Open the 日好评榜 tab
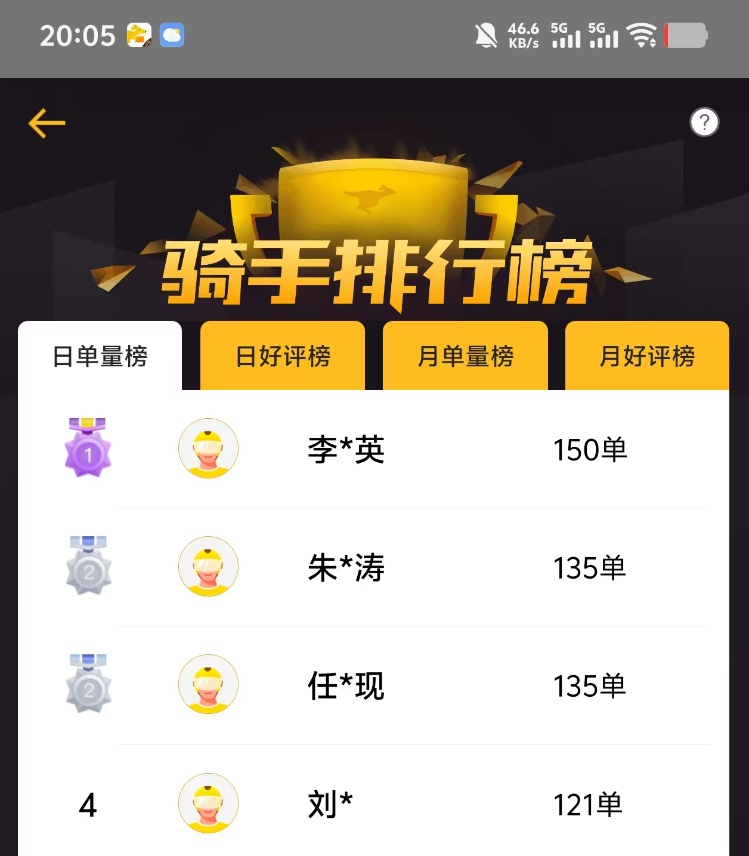749x856 pixels. coord(282,355)
